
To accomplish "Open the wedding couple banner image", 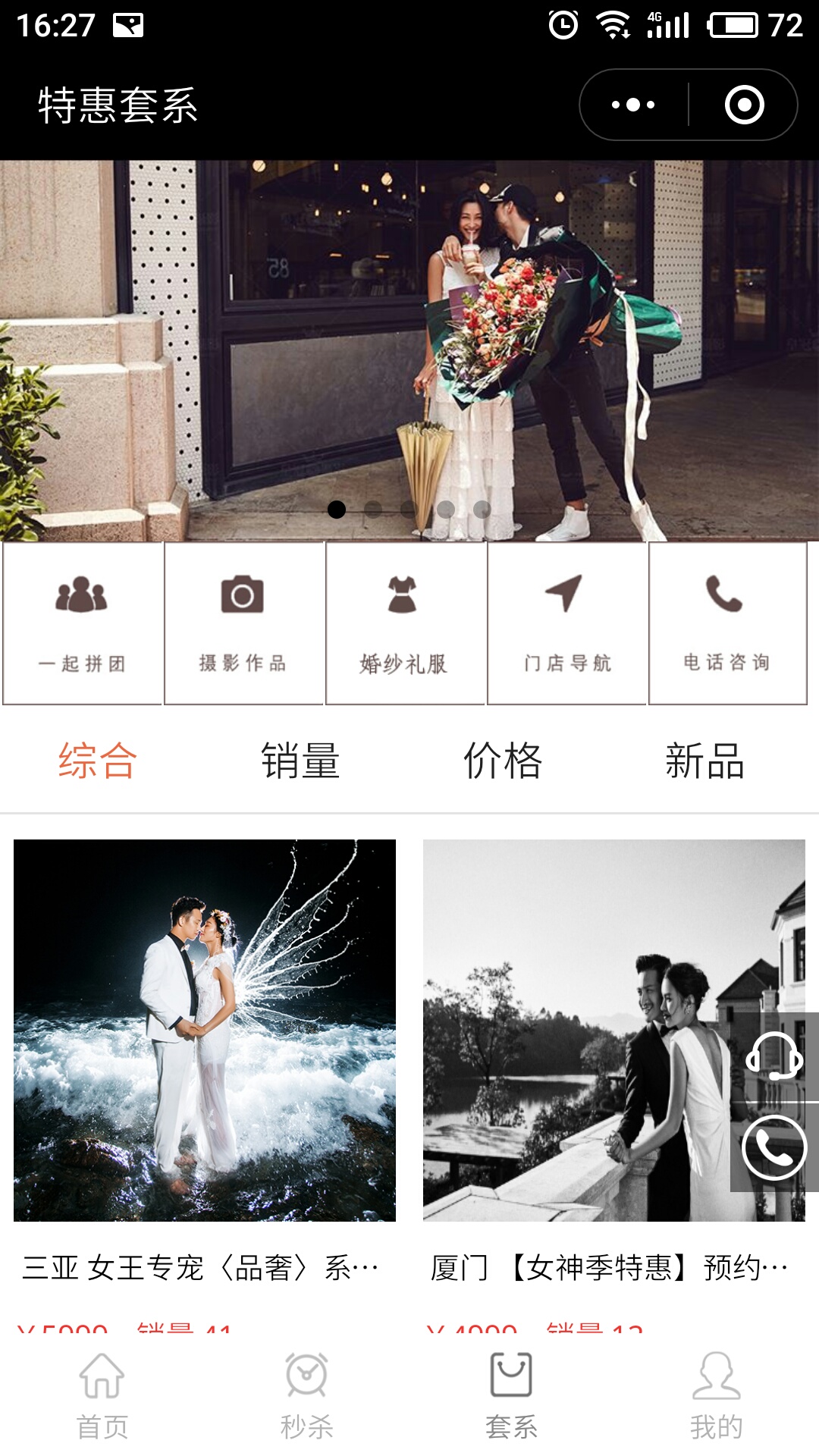I will pos(409,349).
